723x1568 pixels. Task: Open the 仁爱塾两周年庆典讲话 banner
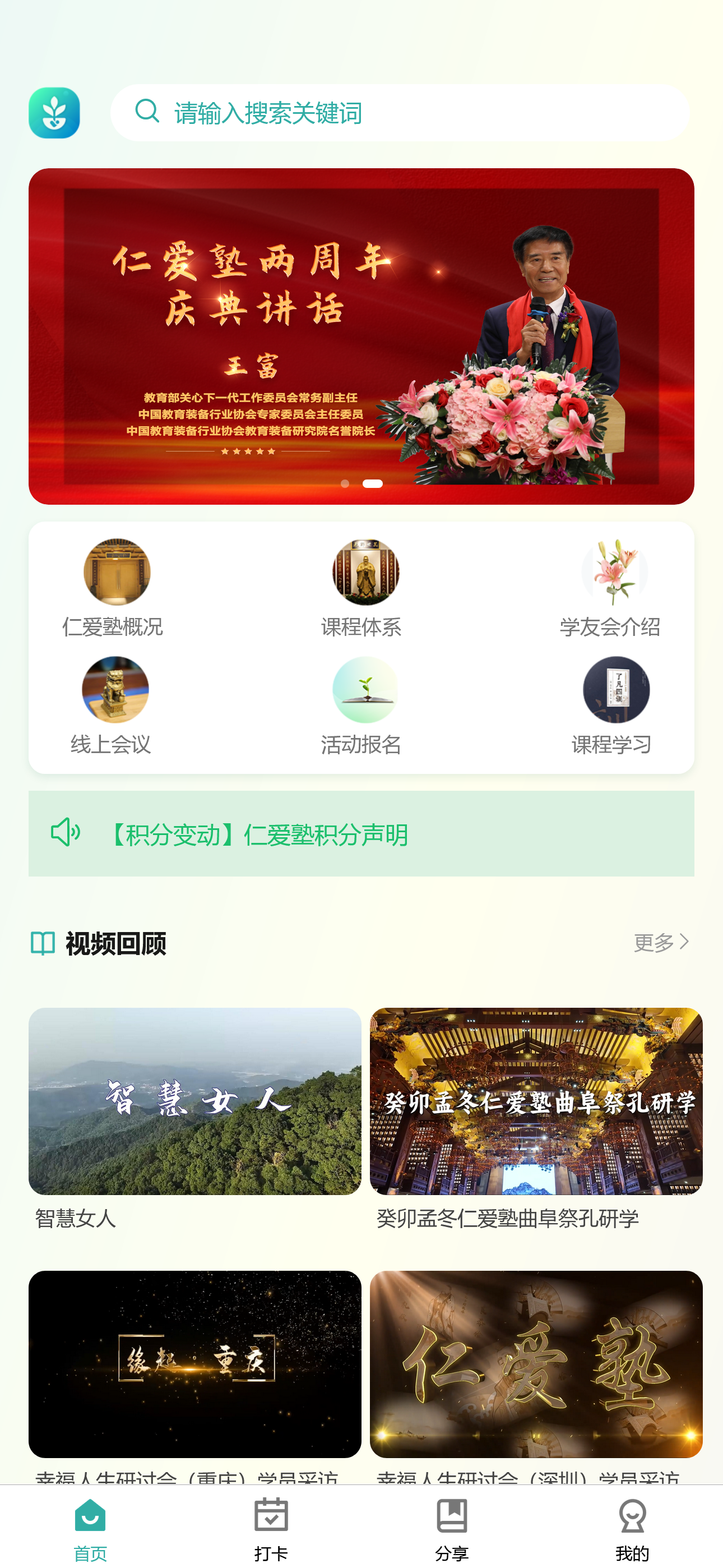click(x=361, y=335)
